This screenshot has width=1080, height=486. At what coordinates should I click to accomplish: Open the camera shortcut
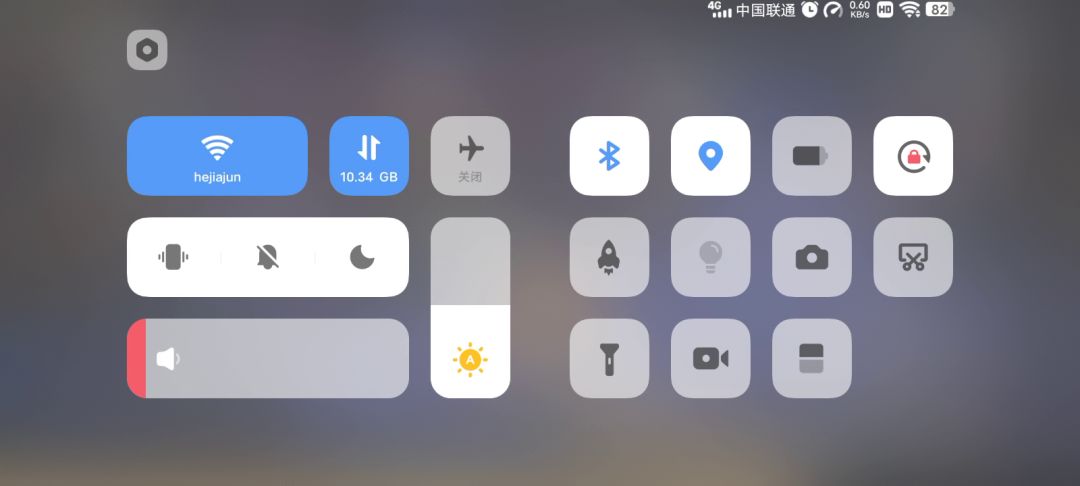pos(811,257)
